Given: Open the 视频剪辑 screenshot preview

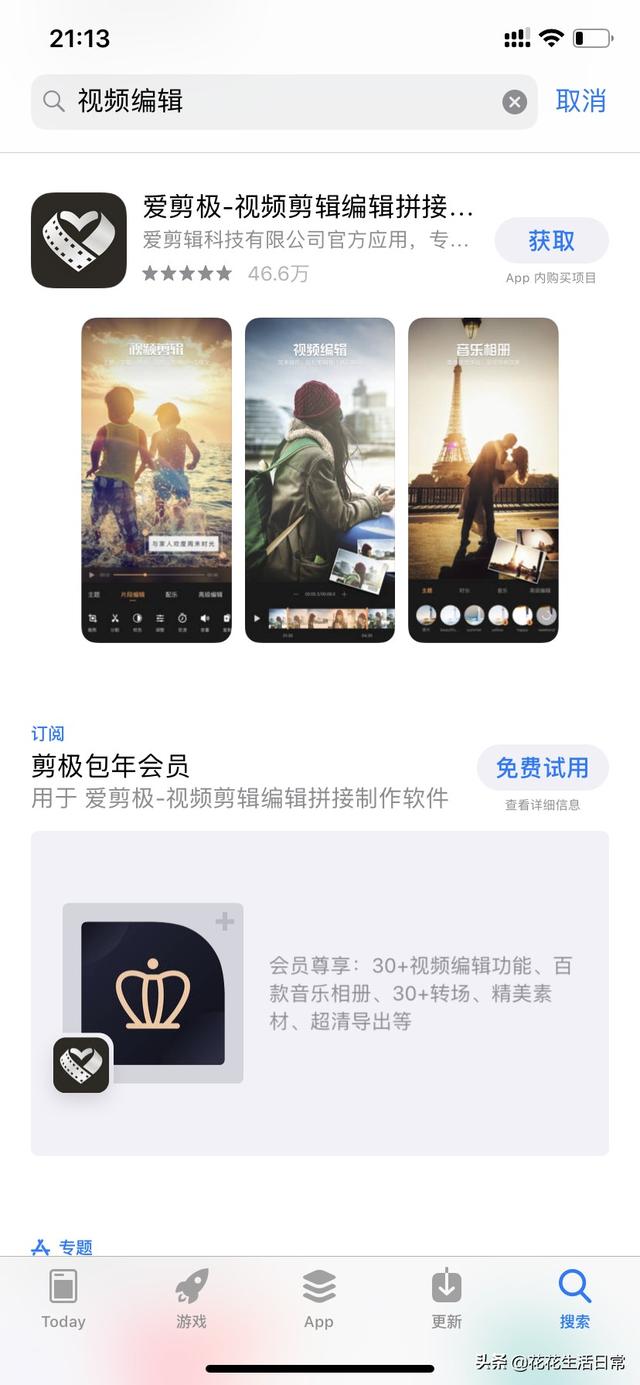Looking at the screenshot, I should pyautogui.click(x=156, y=480).
